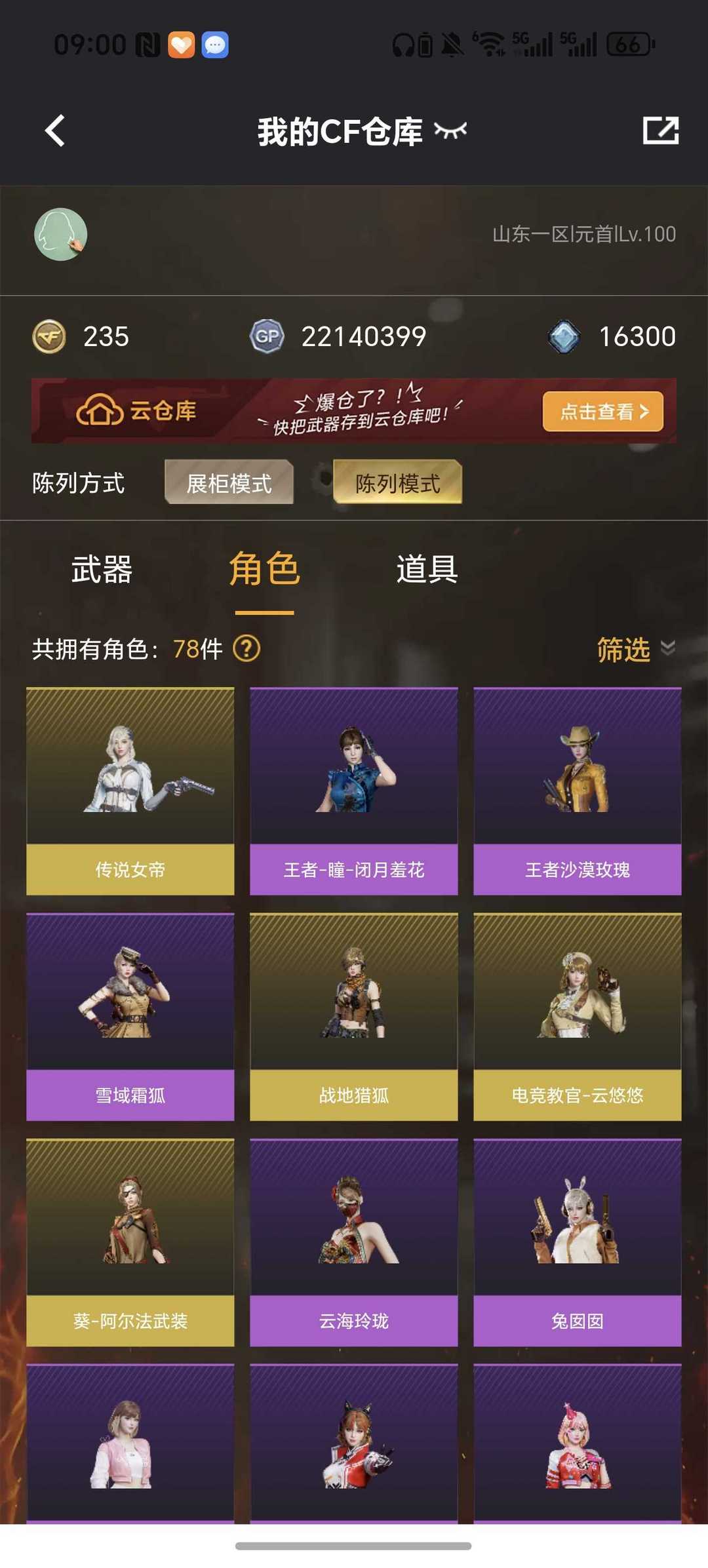Open the 传说女帝 character card
Viewport: 708px width, 1568px height.
coord(130,791)
